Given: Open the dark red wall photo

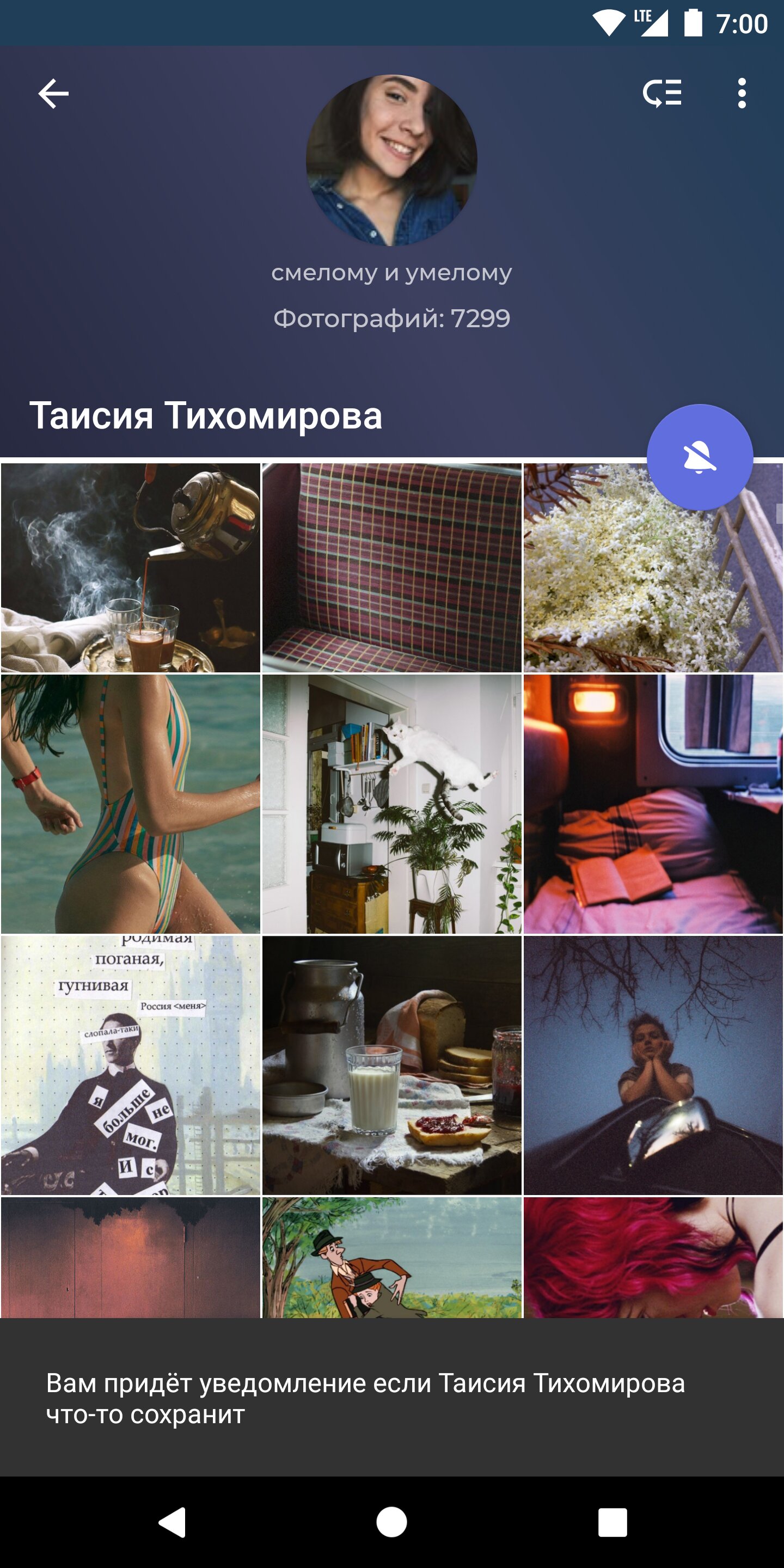Looking at the screenshot, I should 130,1258.
